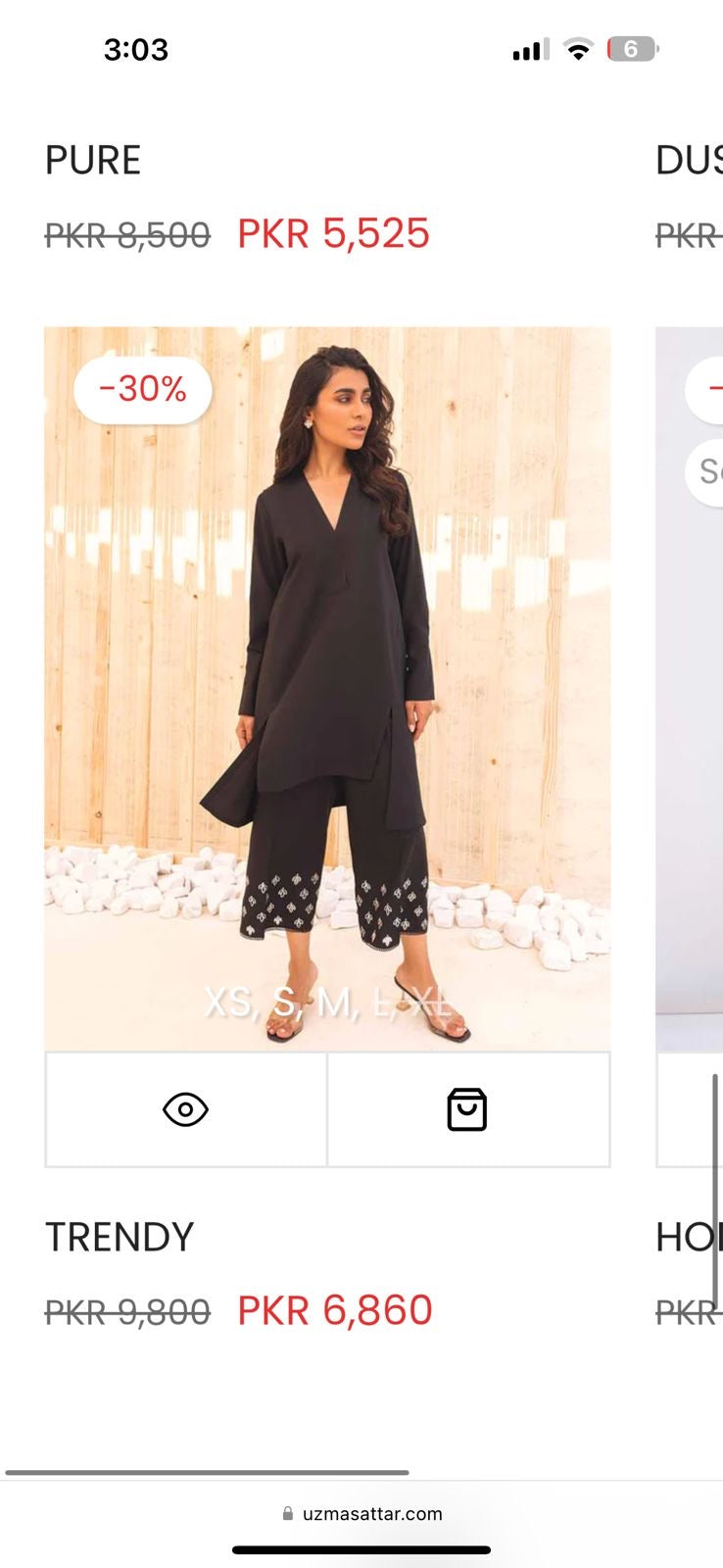Open the TRENDY product photo
Viewport: 723px width, 1568px height.
click(327, 688)
